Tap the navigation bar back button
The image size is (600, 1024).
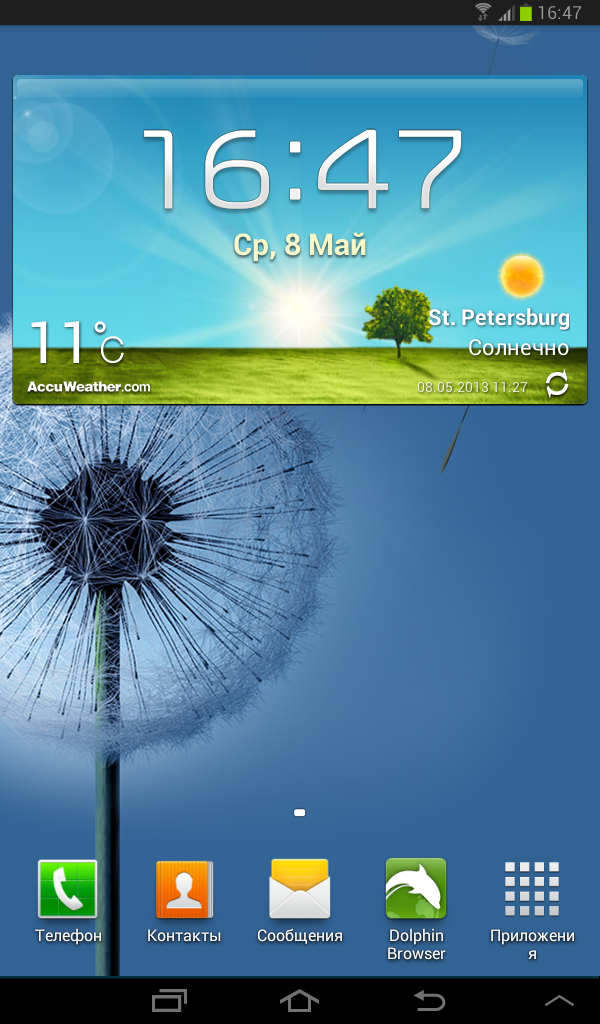coord(430,1000)
